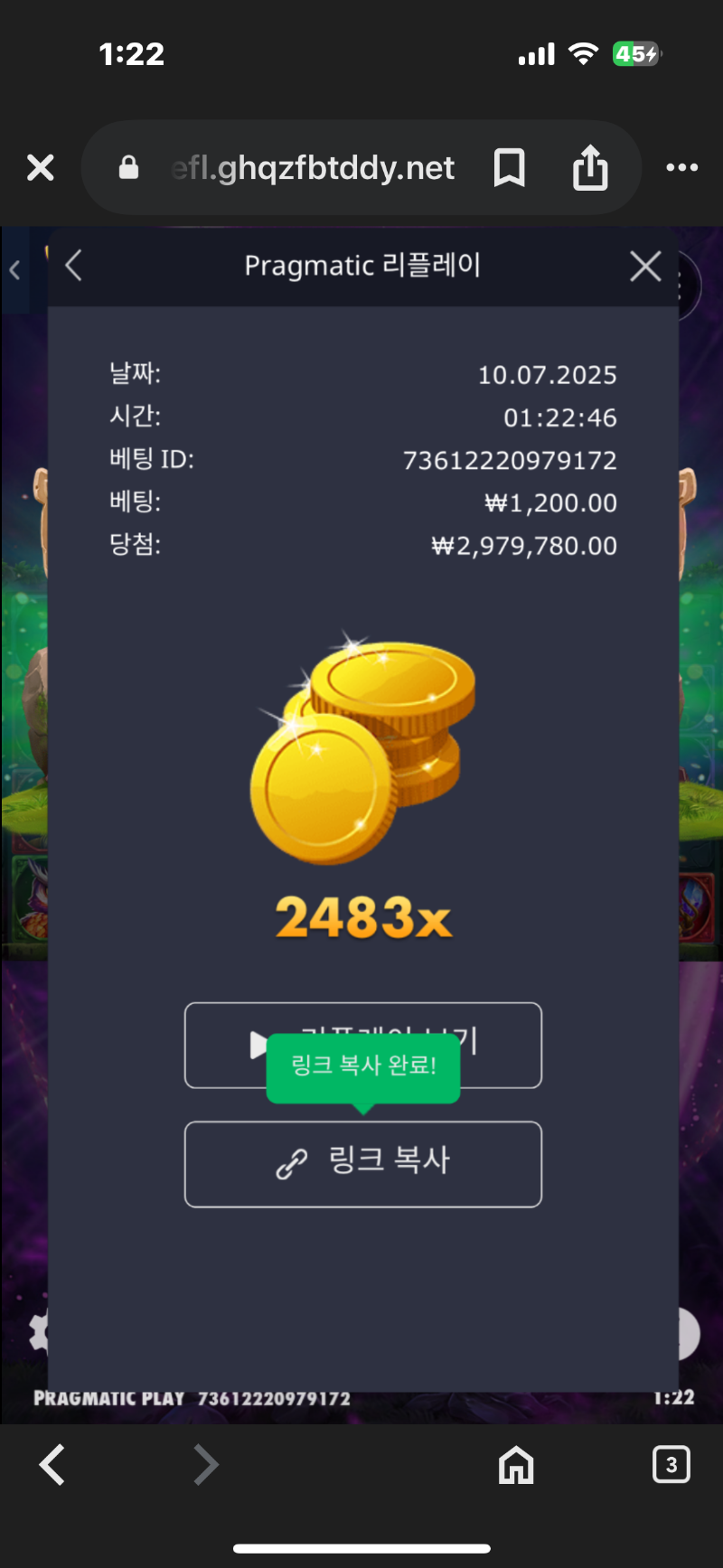723x1568 pixels.
Task: Go back in the Pragmatic replay panel
Action: tap(74, 266)
